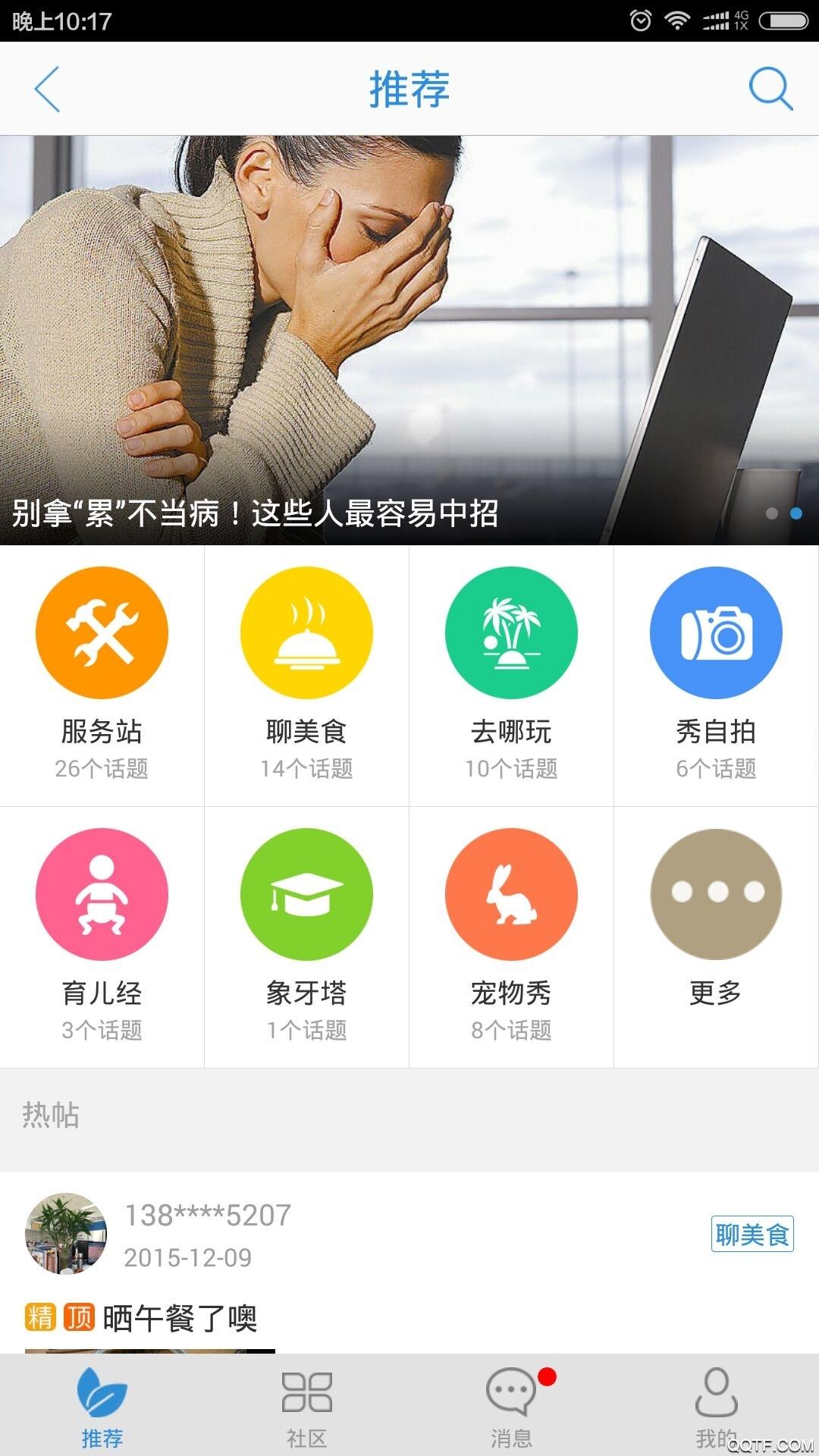Open search with the magnifier icon

(770, 89)
